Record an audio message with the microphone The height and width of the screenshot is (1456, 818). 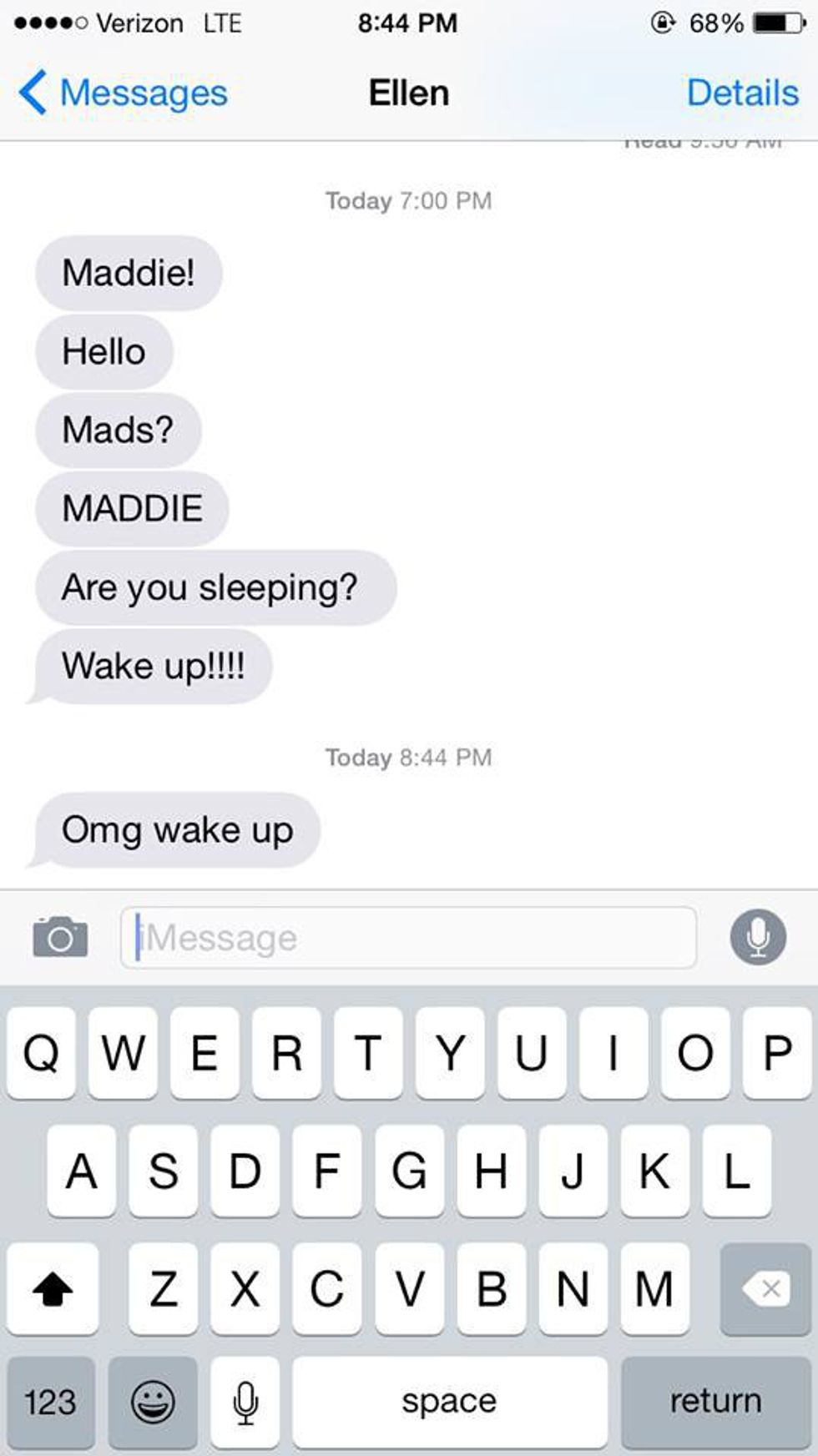click(758, 937)
